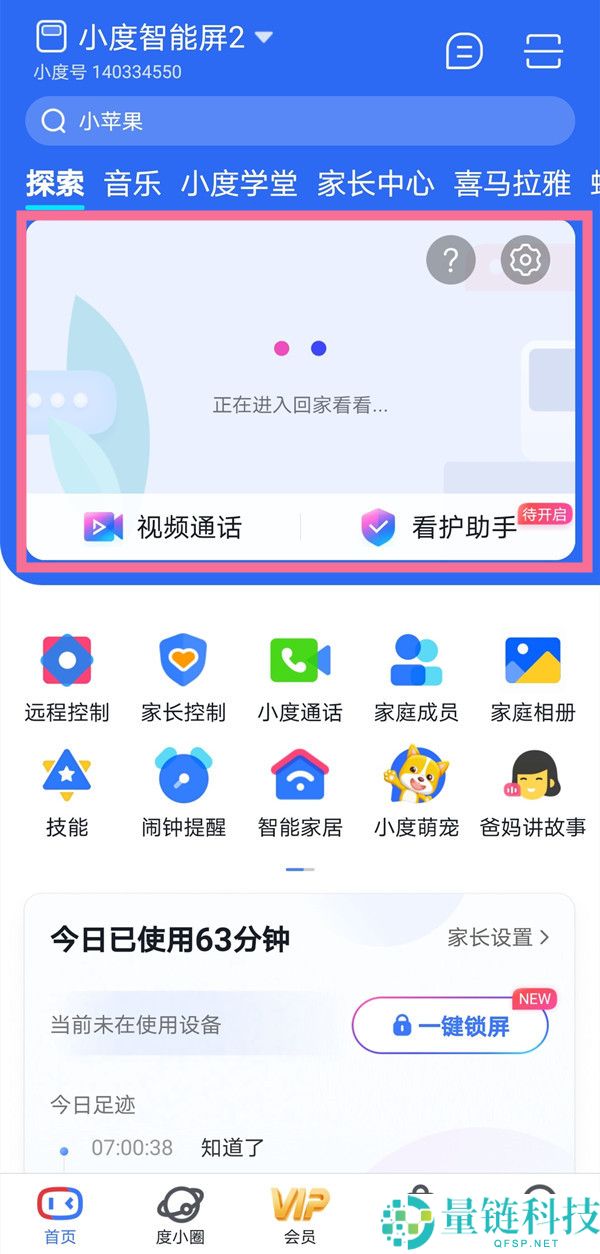Select the 喜马拉雅 tab

(512, 184)
